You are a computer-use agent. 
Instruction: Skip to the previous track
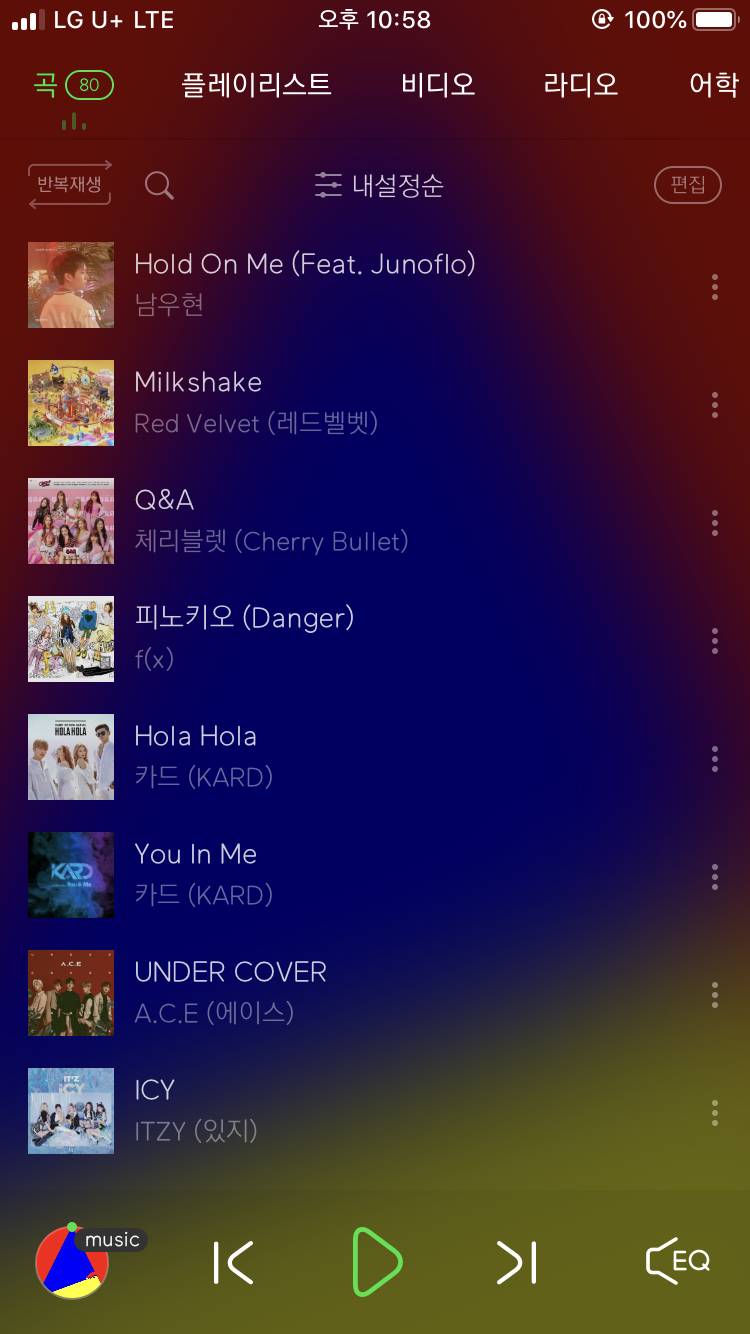pyautogui.click(x=234, y=1262)
